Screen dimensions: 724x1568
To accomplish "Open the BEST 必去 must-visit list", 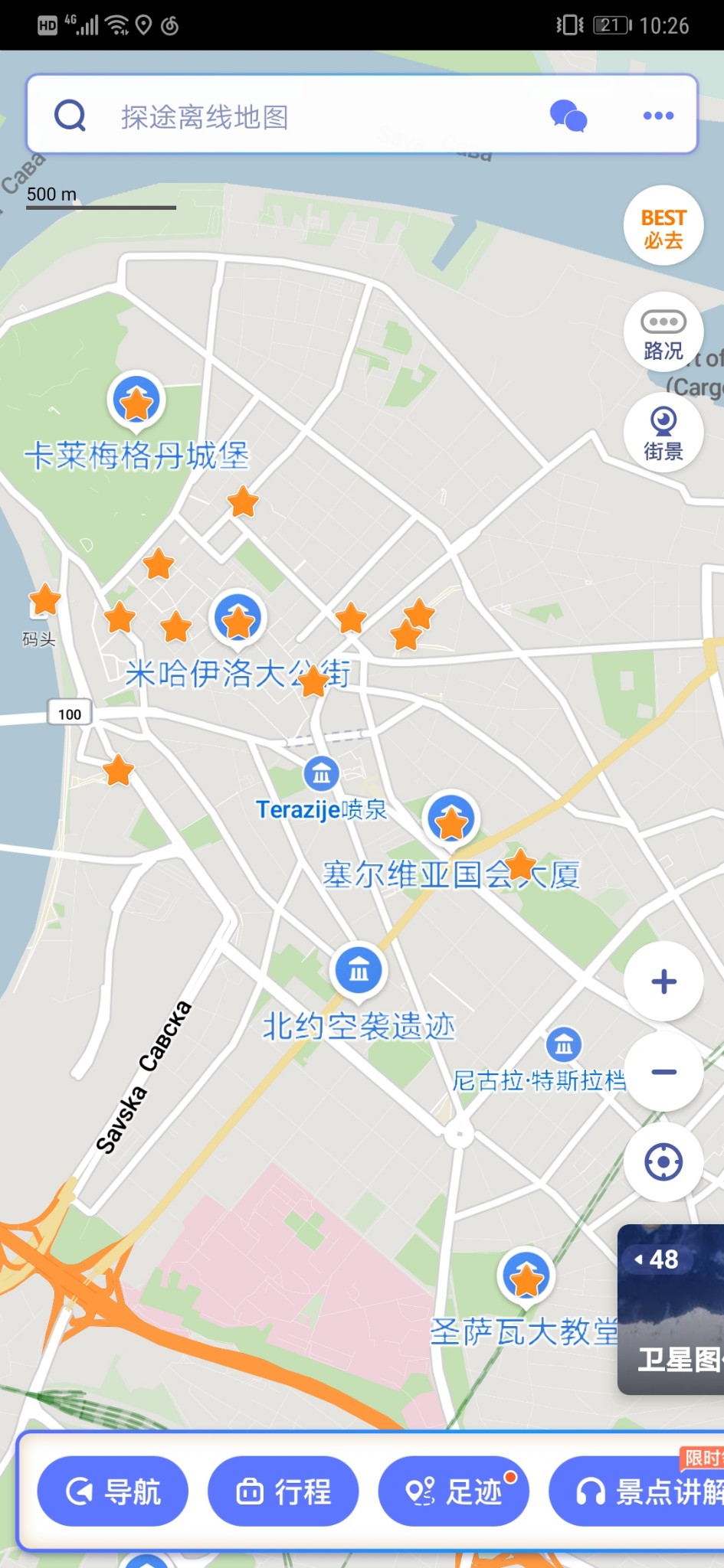I will point(663,227).
